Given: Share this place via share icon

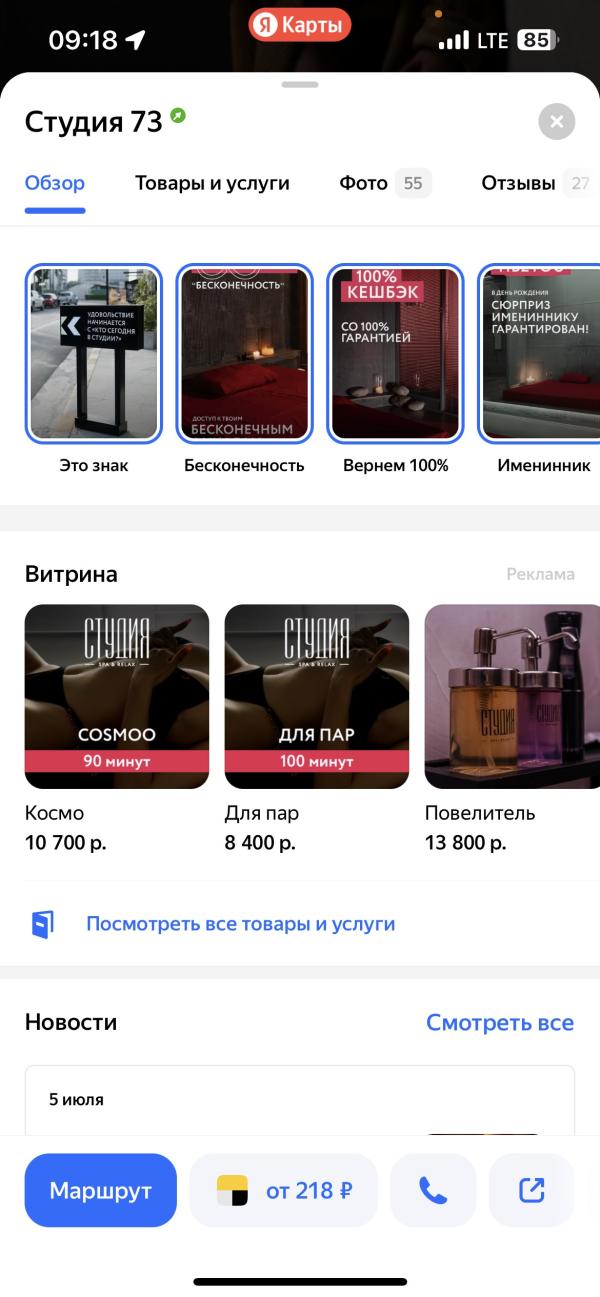Looking at the screenshot, I should pyautogui.click(x=532, y=1190).
